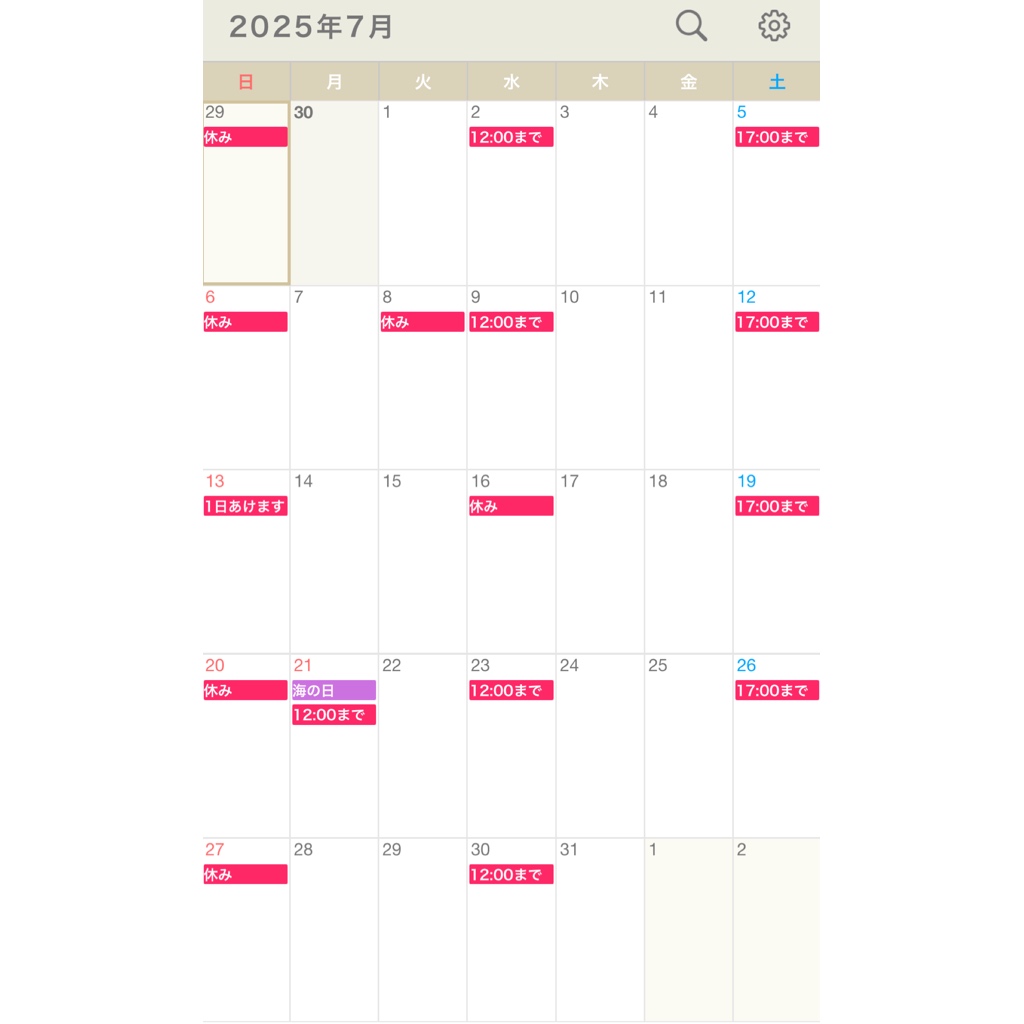The height and width of the screenshot is (1024, 1024).
Task: Open the calendar search
Action: 691,26
